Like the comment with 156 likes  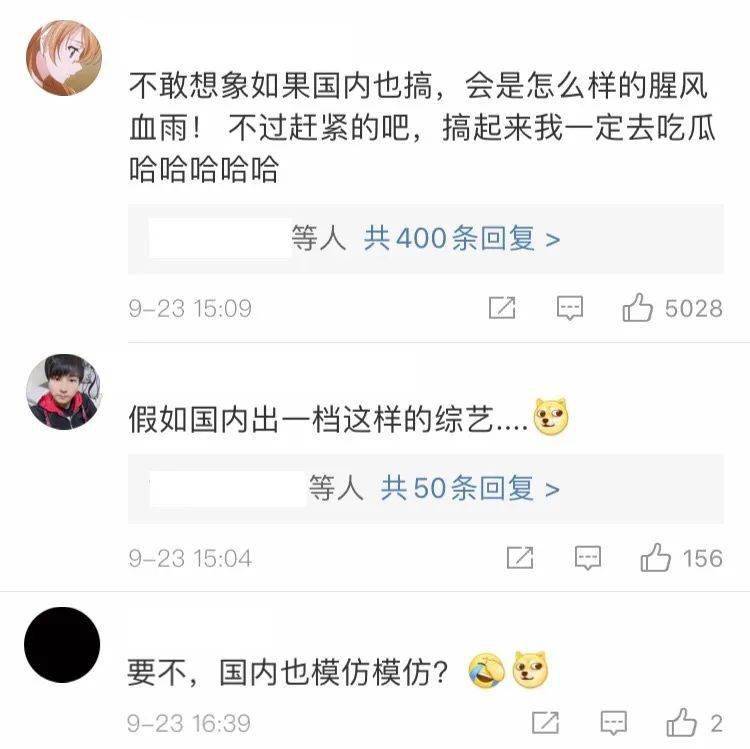(655, 558)
